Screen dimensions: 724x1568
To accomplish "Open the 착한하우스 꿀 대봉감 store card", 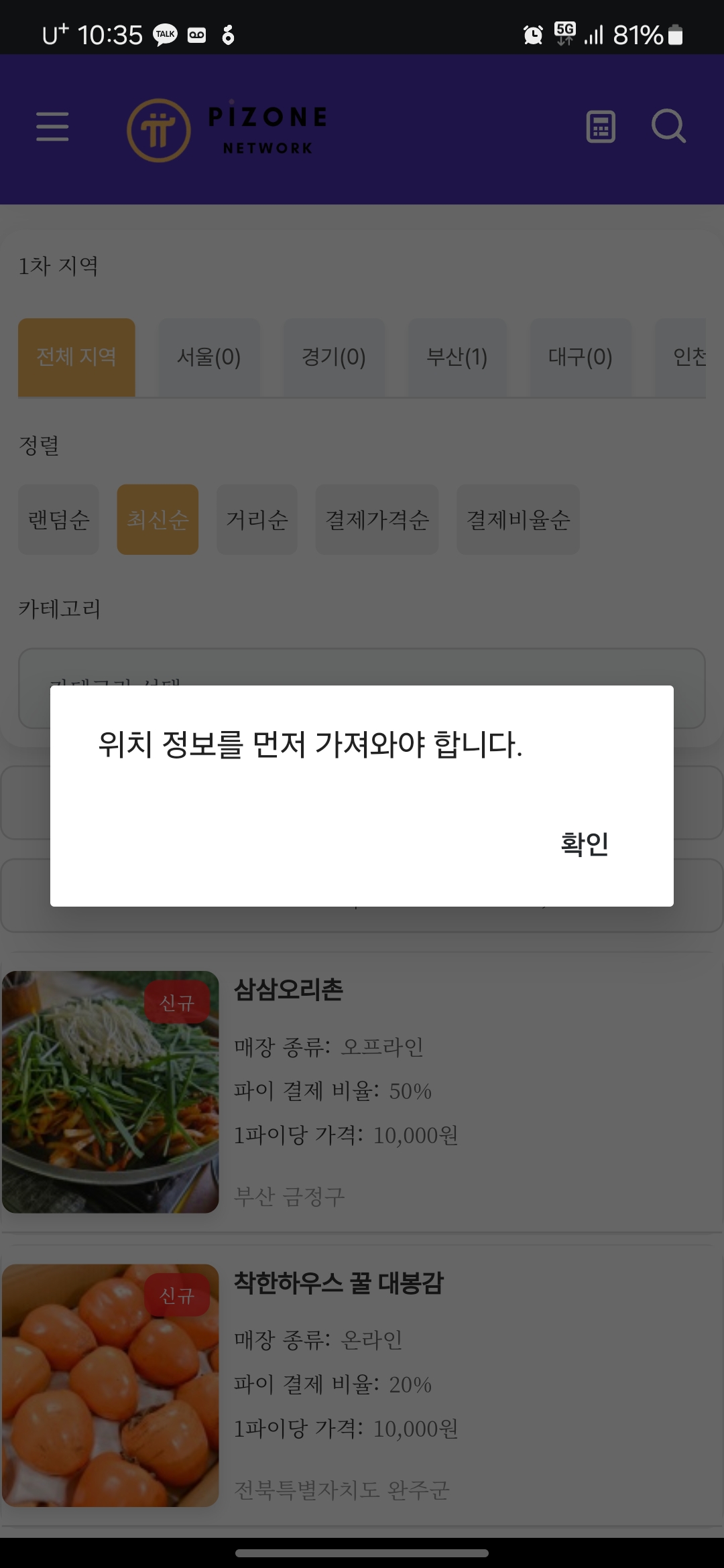I will pyautogui.click(x=362, y=1385).
